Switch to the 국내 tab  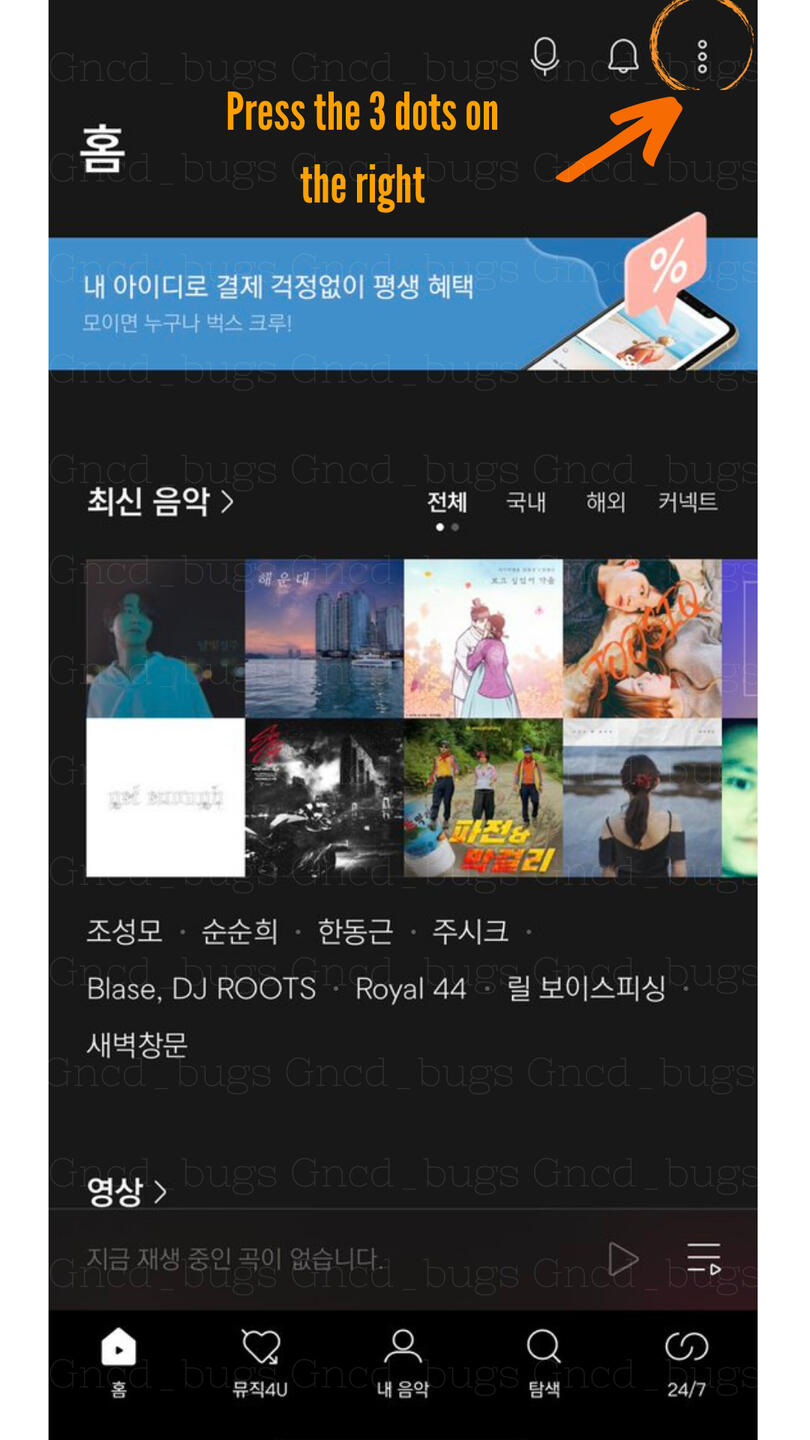[x=526, y=502]
